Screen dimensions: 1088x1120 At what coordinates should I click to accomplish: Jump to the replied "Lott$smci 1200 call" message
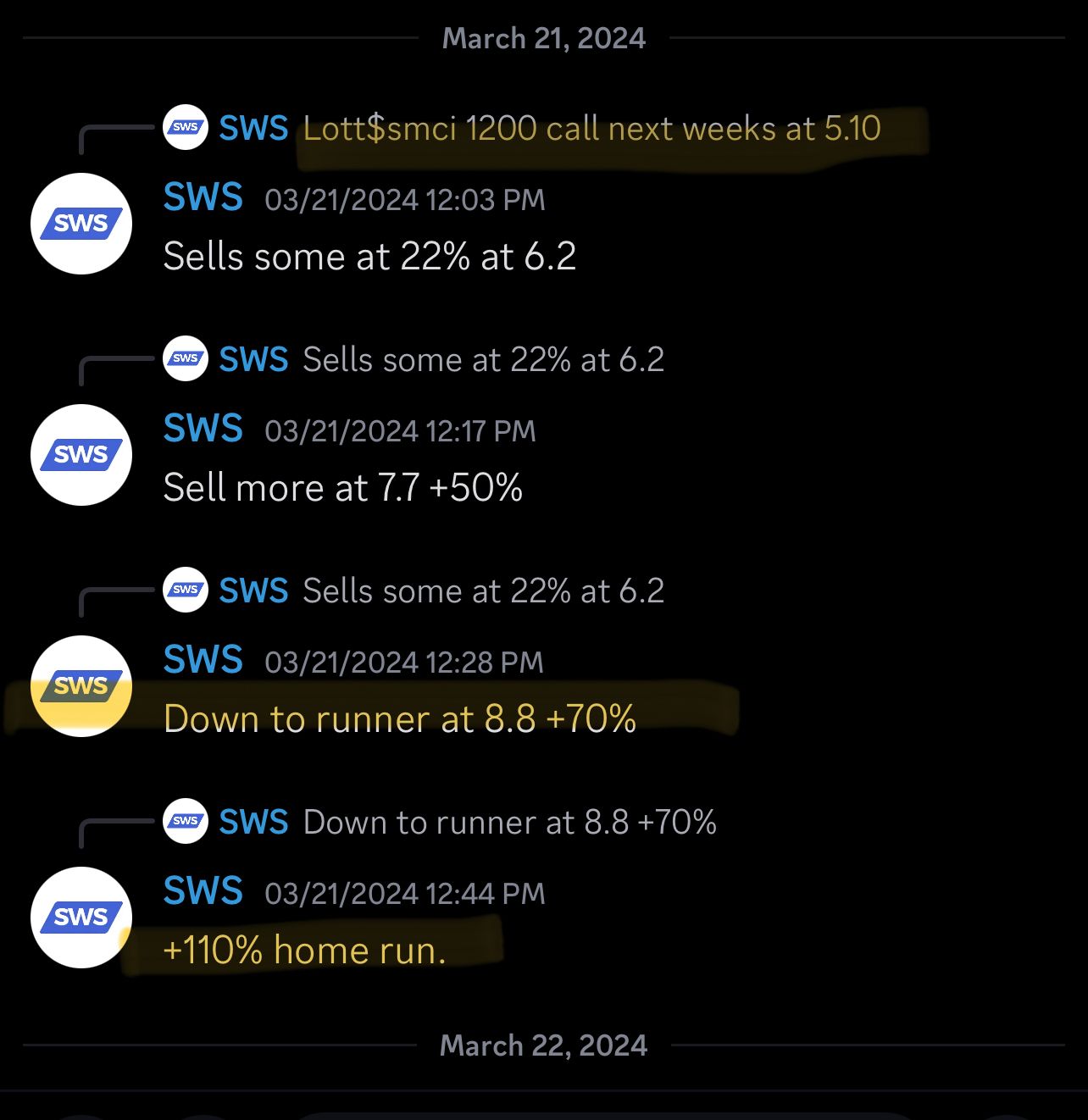(591, 129)
